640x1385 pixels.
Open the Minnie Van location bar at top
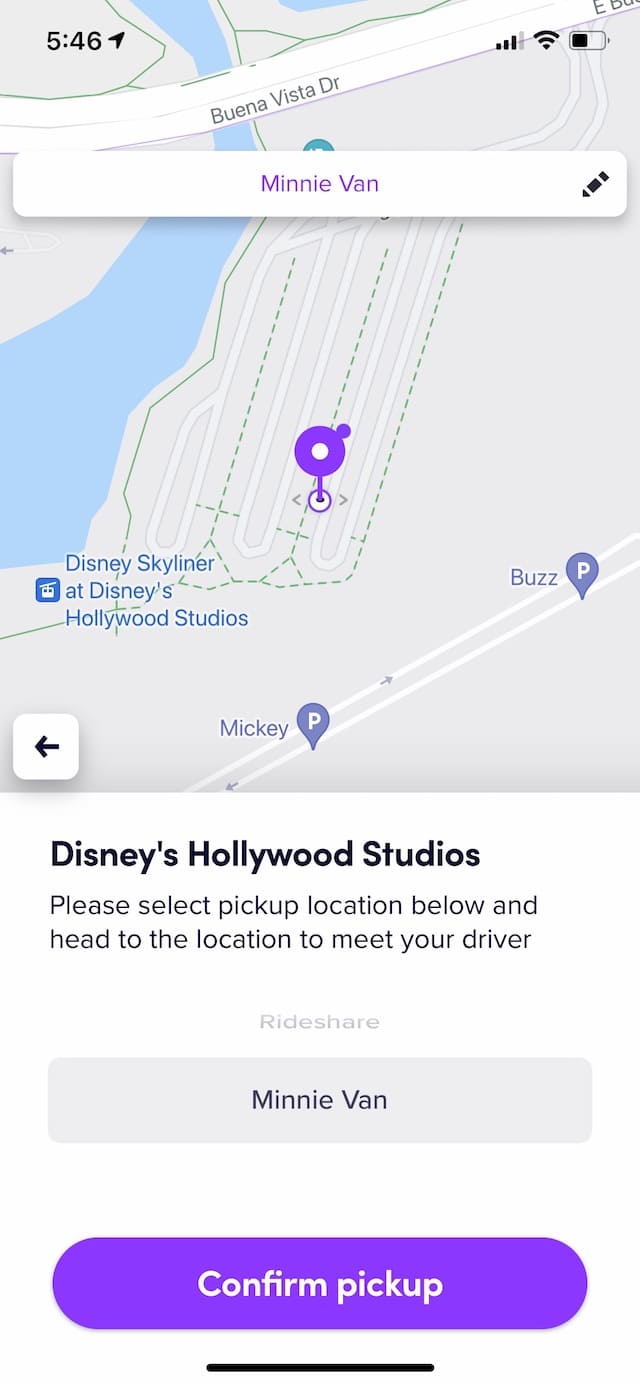tap(320, 183)
